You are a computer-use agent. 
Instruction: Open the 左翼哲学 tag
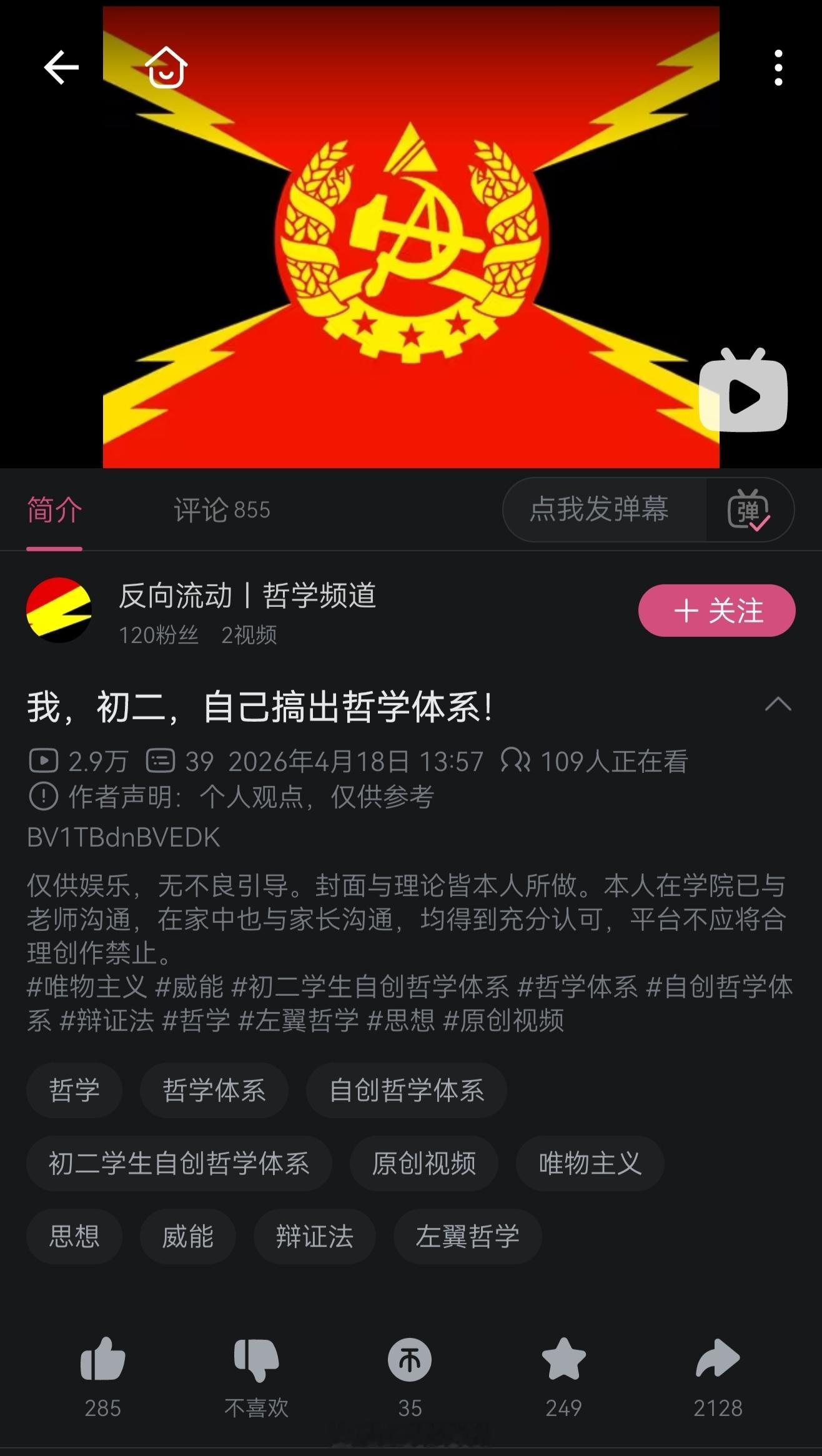point(468,1237)
